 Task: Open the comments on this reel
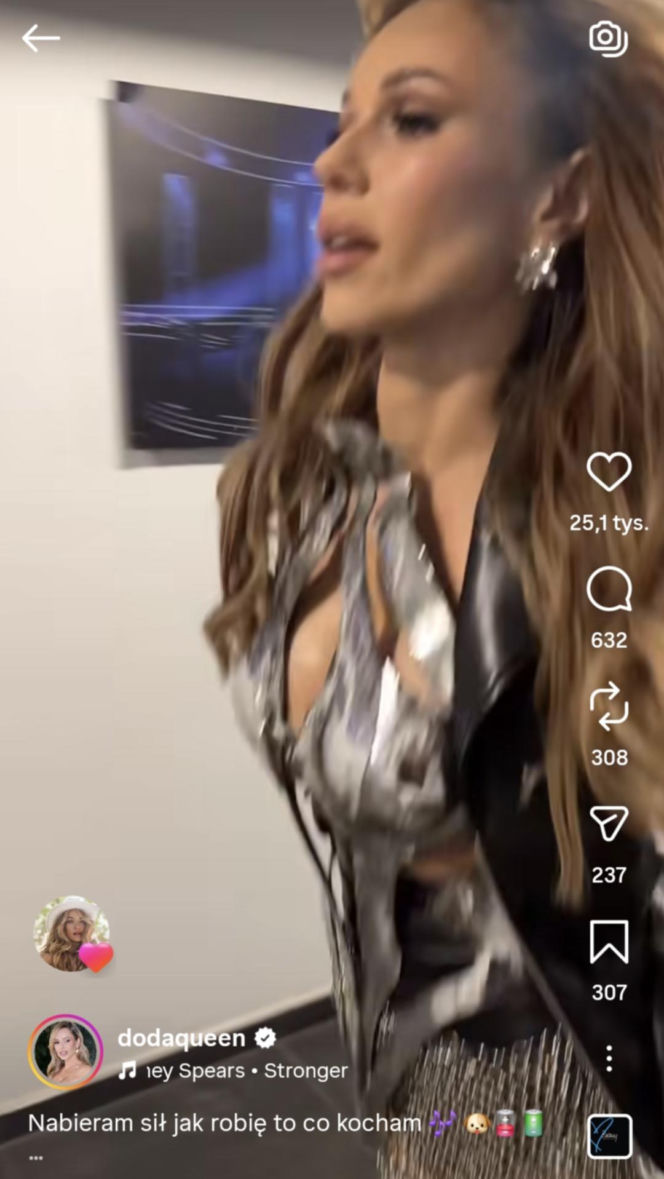(x=608, y=590)
